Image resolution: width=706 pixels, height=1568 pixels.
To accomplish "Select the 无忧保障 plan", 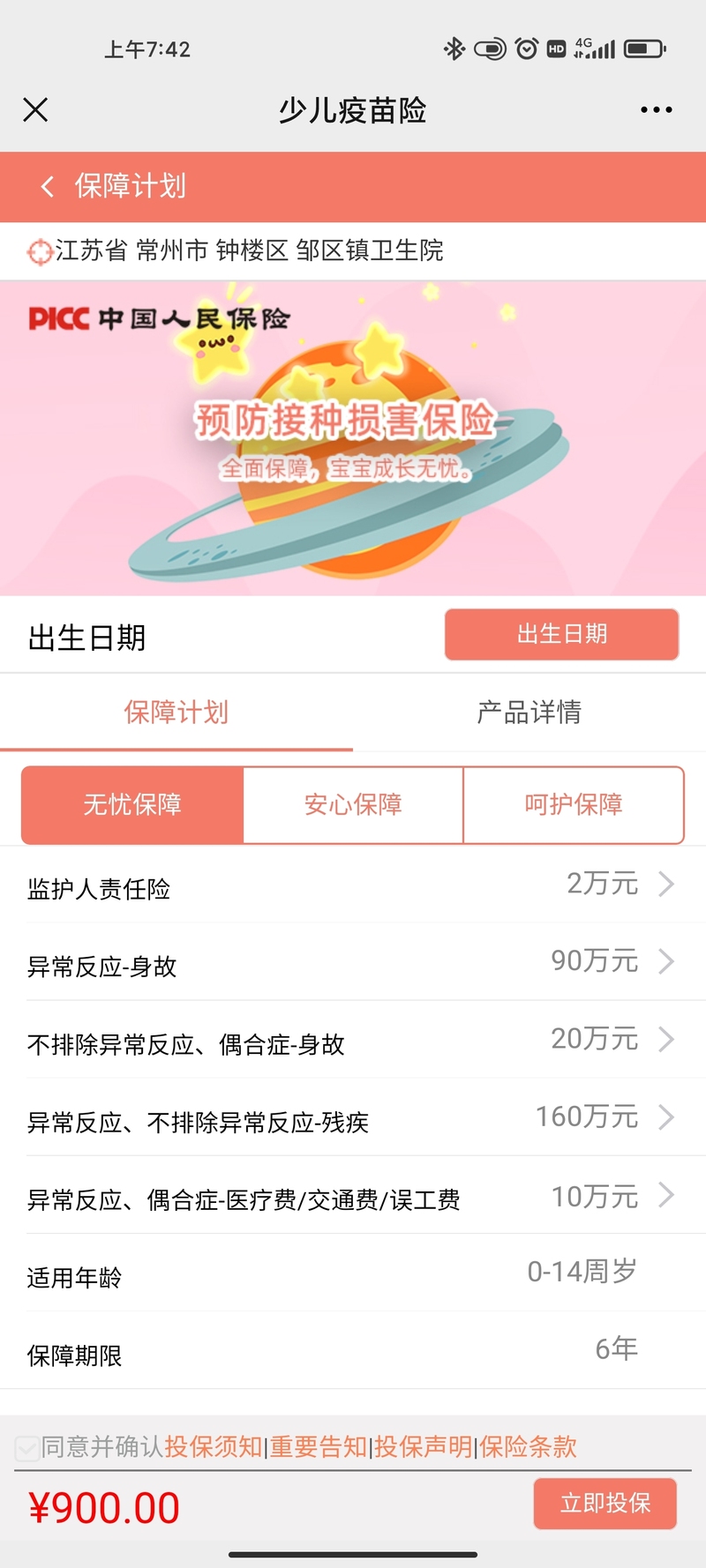I will tap(132, 804).
